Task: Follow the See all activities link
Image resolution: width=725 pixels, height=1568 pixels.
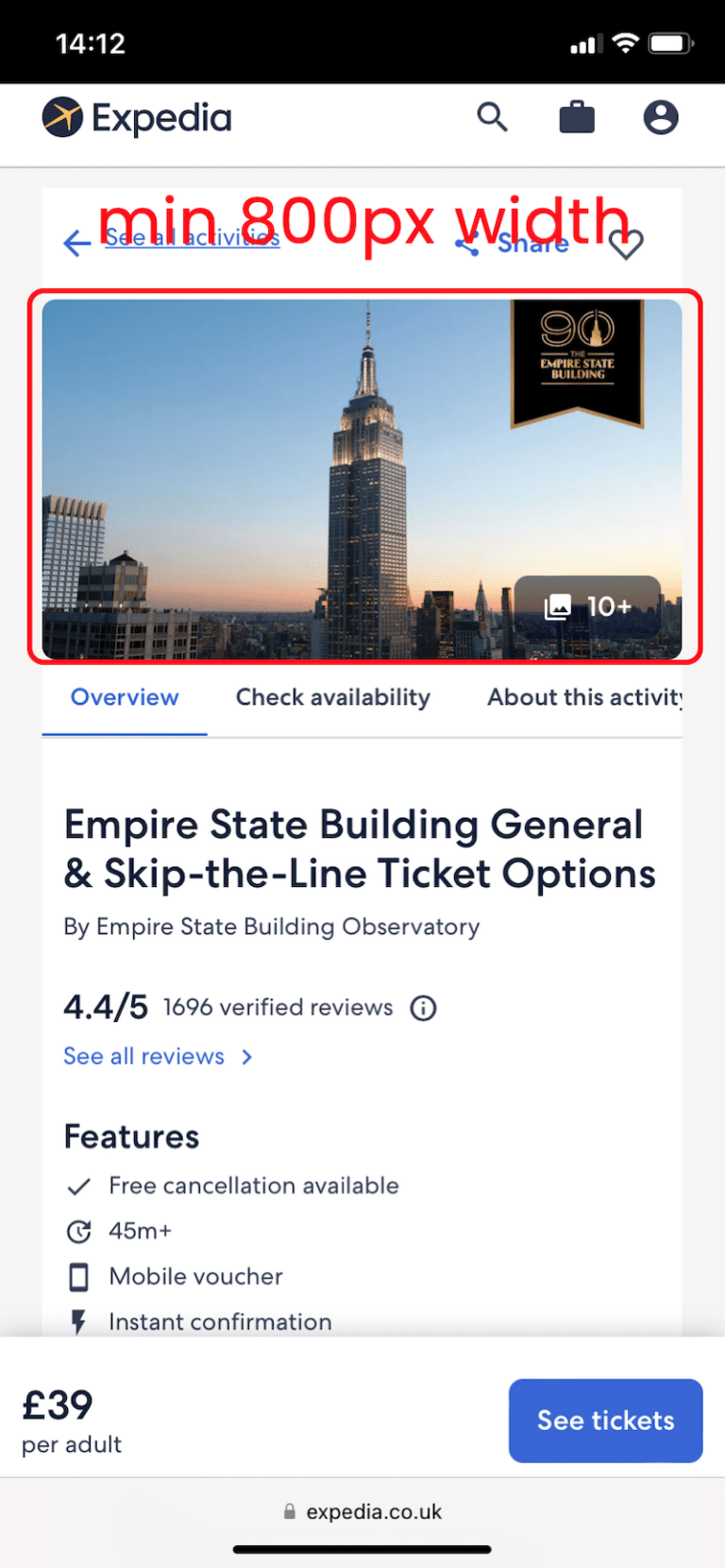Action: [x=192, y=239]
